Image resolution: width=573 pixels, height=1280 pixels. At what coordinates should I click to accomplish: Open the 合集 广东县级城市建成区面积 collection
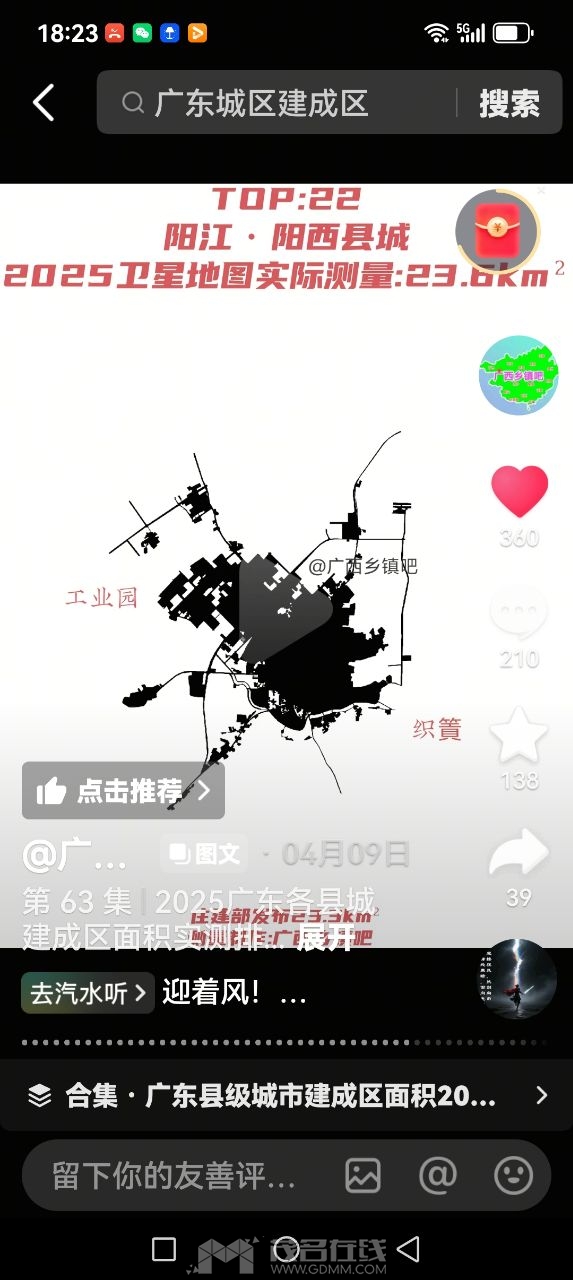pyautogui.click(x=286, y=1096)
